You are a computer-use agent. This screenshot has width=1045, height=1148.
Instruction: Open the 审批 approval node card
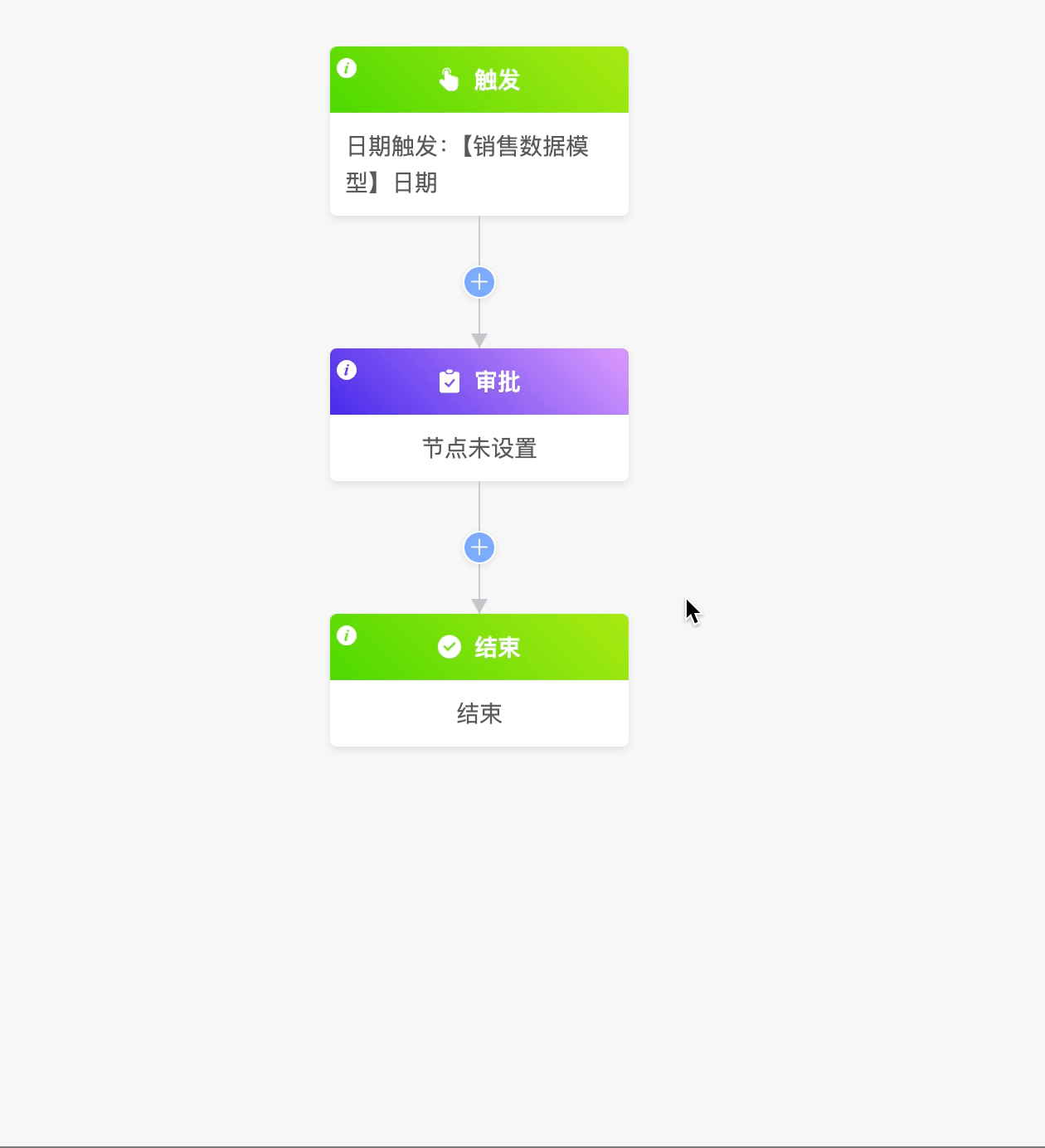pos(479,447)
